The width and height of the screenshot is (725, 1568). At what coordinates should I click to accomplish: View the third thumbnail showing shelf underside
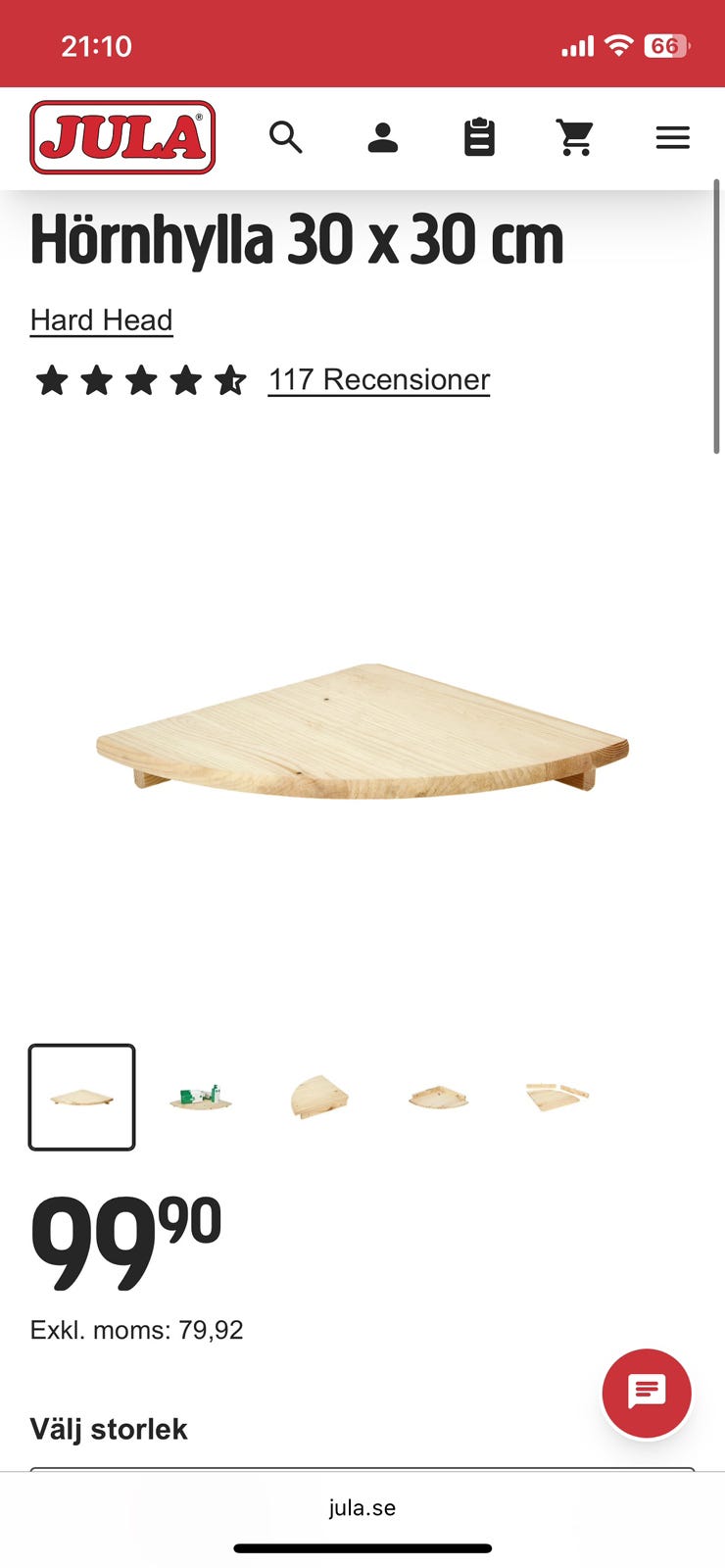coord(319,1097)
